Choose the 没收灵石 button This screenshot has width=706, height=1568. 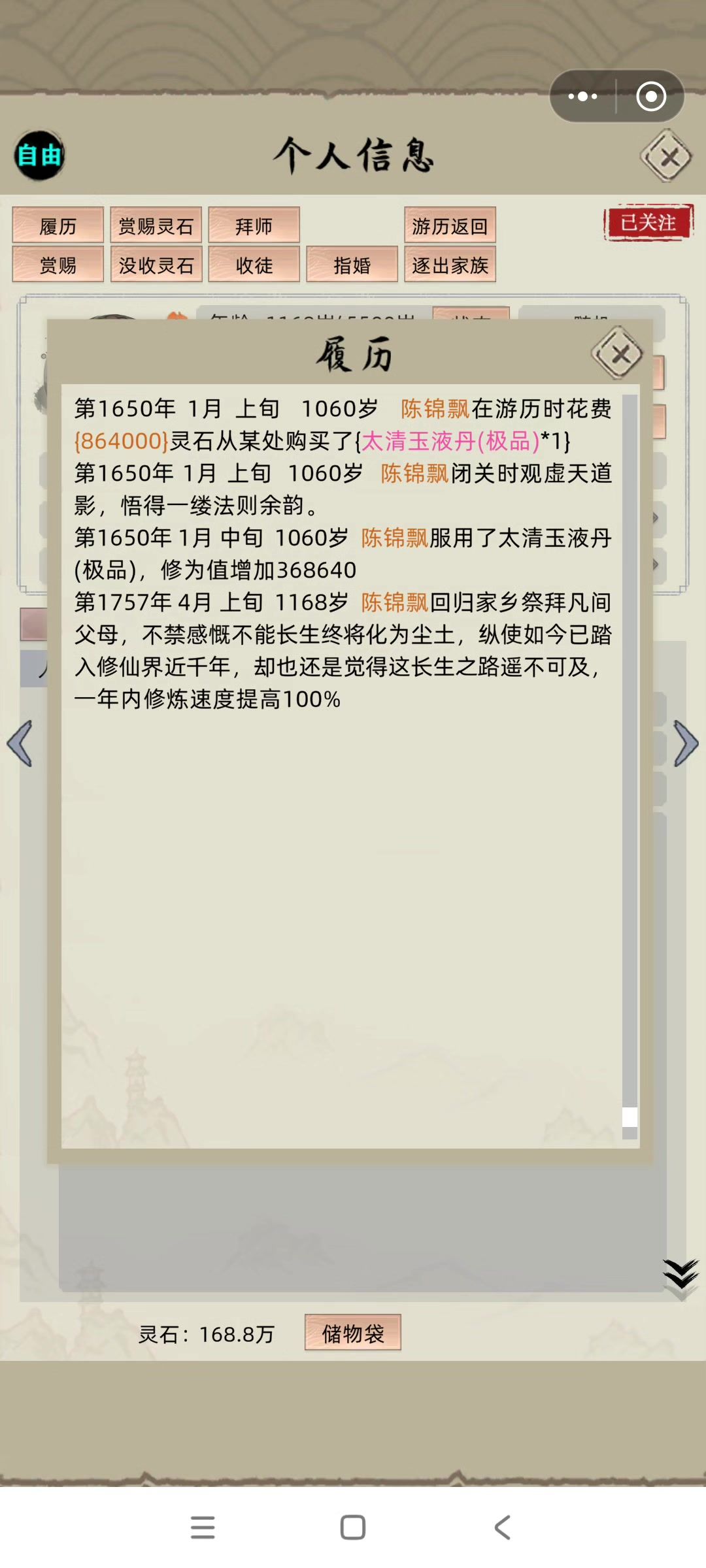[x=156, y=265]
